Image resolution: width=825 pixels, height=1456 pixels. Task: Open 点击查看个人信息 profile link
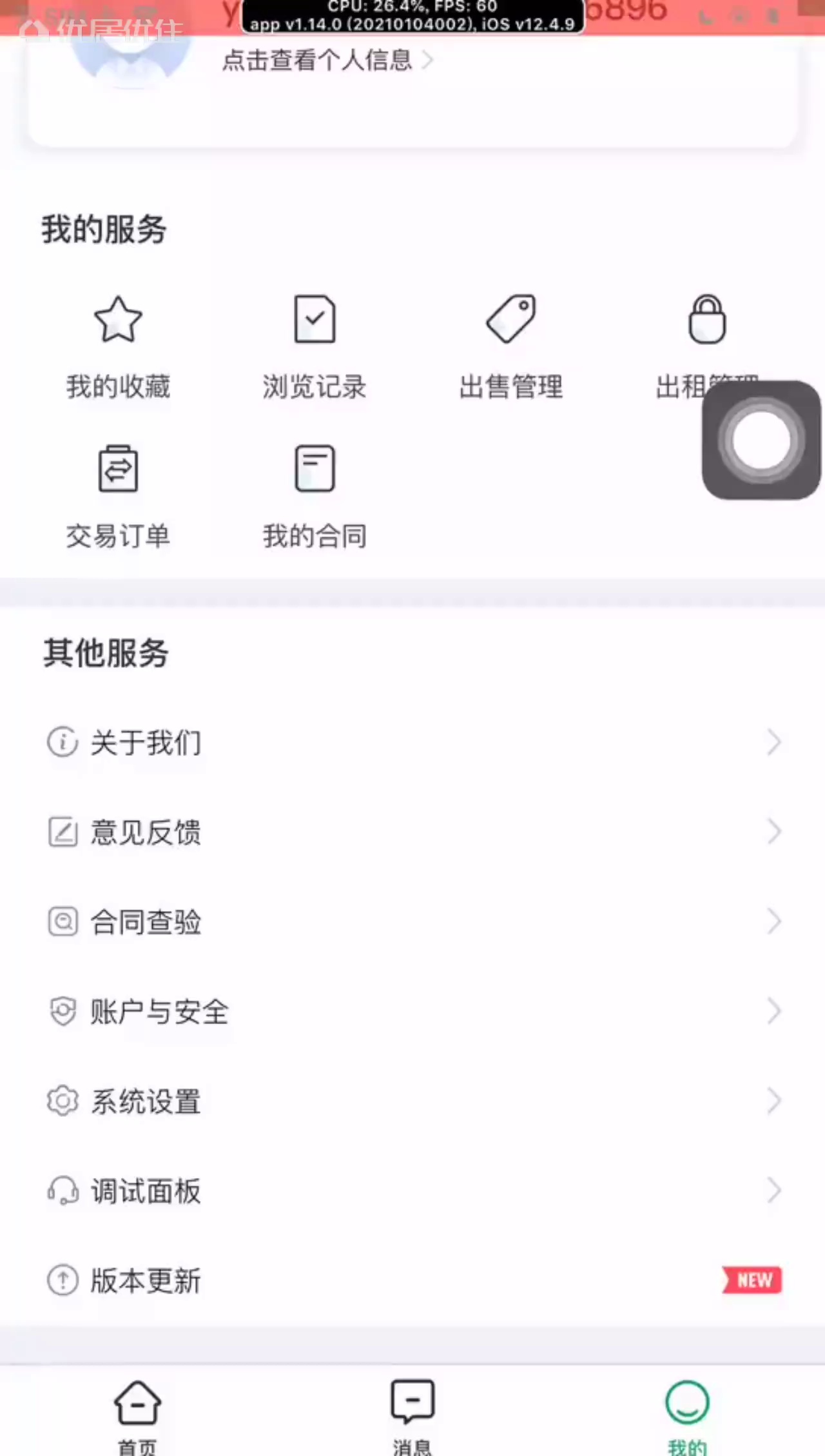coord(327,61)
